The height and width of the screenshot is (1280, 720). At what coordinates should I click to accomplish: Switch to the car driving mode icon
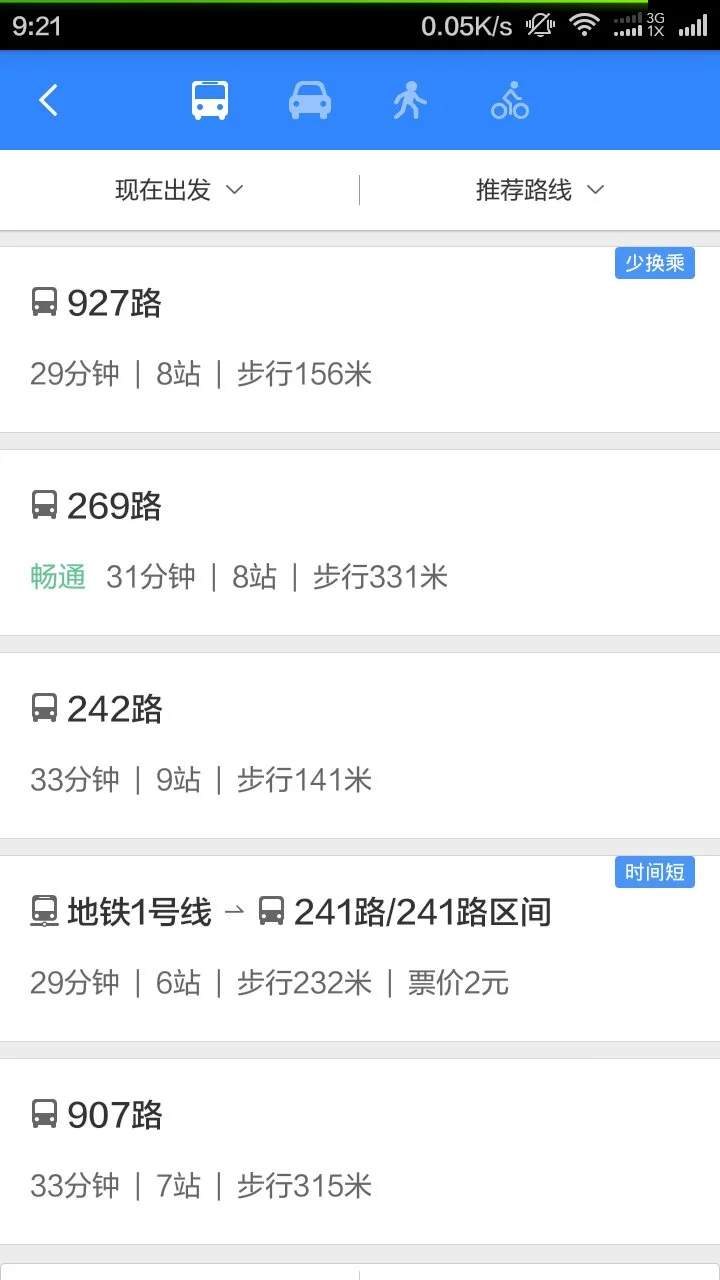tap(309, 99)
